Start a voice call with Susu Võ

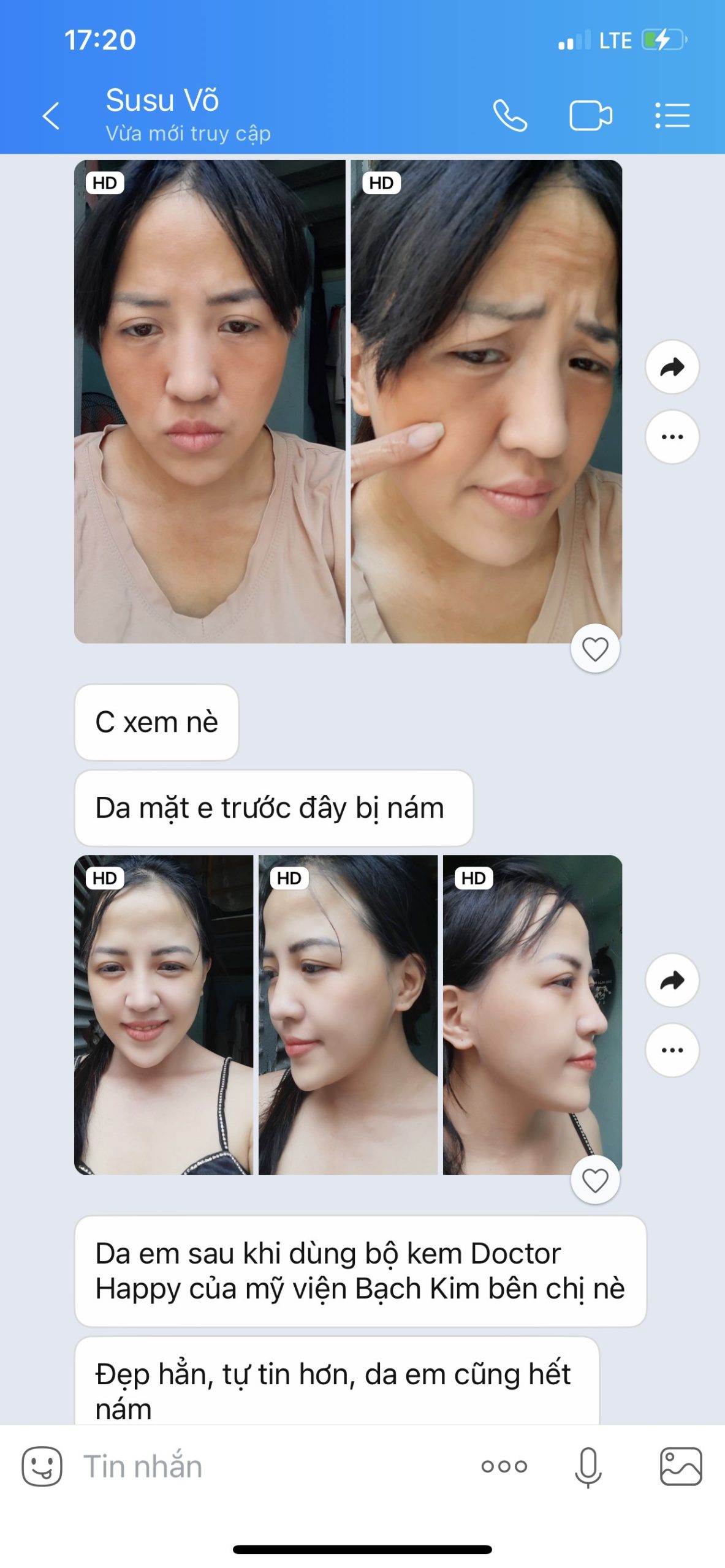pyautogui.click(x=510, y=116)
